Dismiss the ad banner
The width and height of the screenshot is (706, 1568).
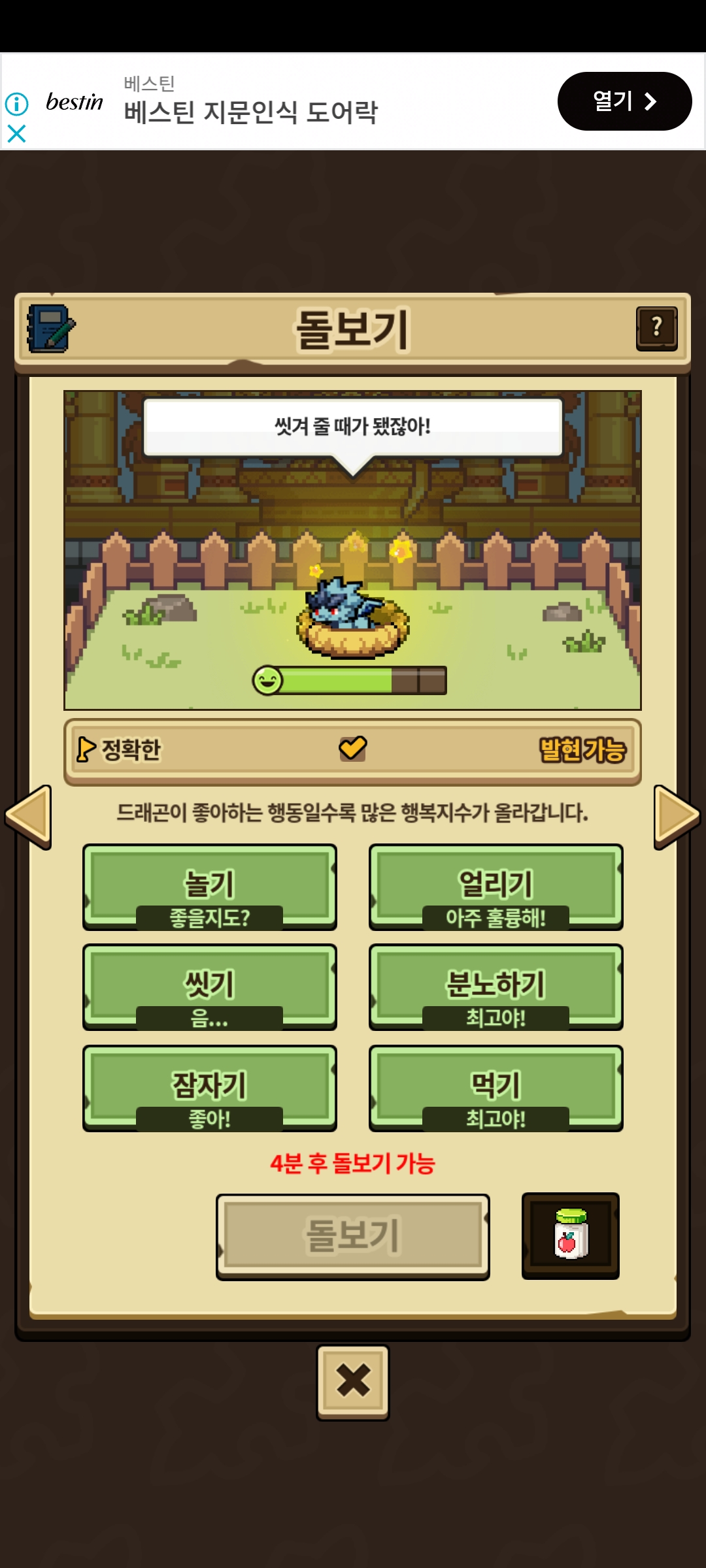tap(16, 134)
